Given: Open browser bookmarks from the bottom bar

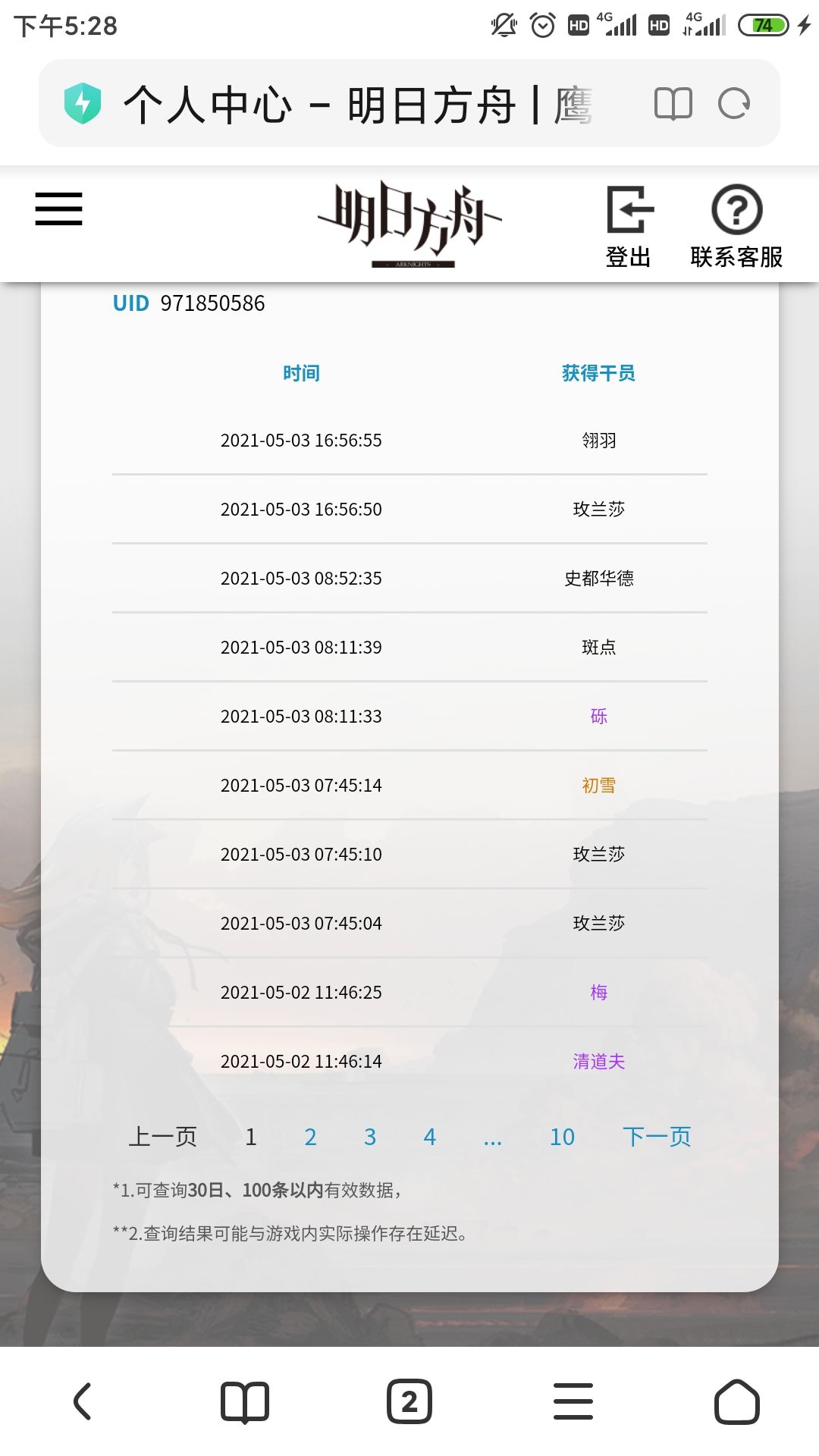Looking at the screenshot, I should [245, 1401].
